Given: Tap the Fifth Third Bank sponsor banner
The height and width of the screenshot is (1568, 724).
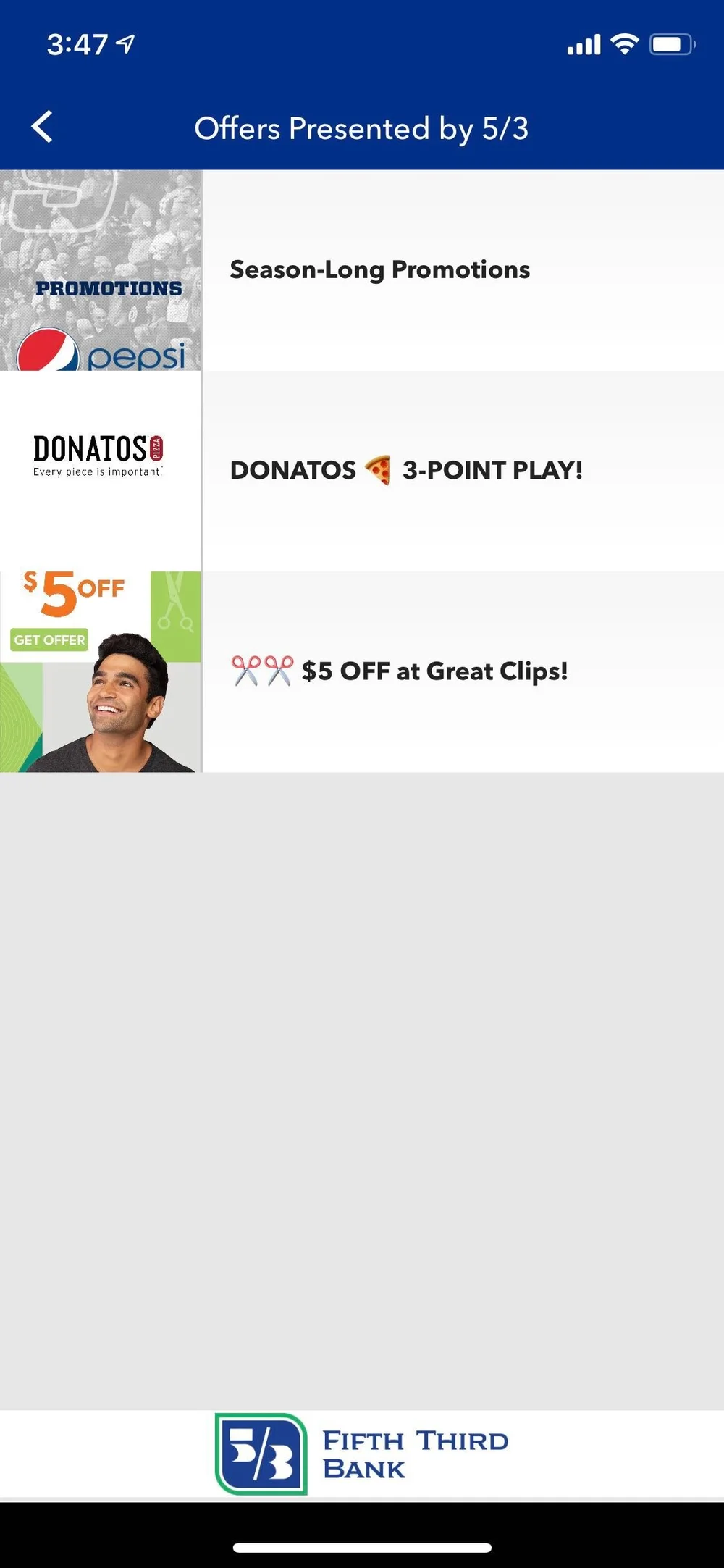Looking at the screenshot, I should [x=362, y=1454].
